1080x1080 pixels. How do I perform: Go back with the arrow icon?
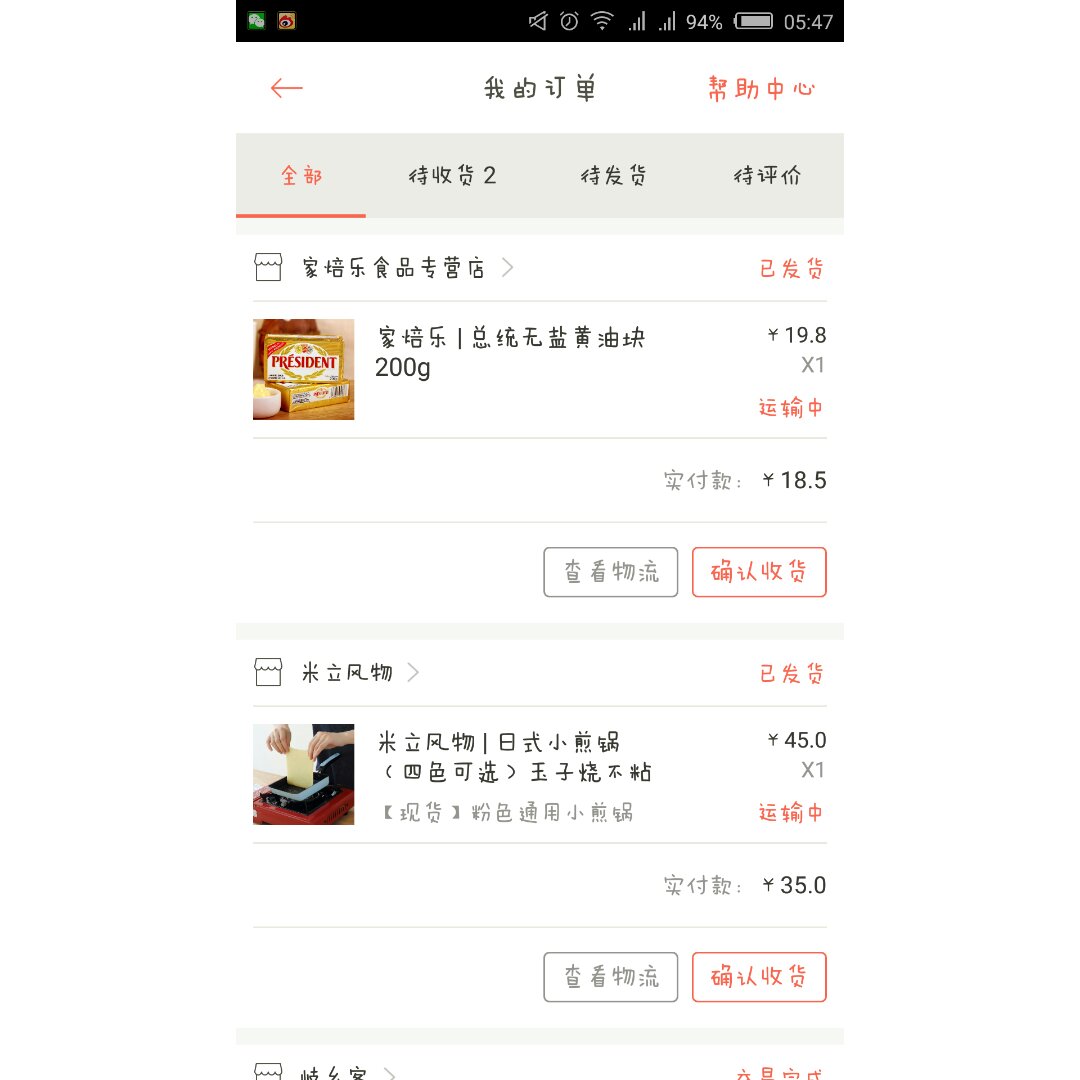pos(286,88)
